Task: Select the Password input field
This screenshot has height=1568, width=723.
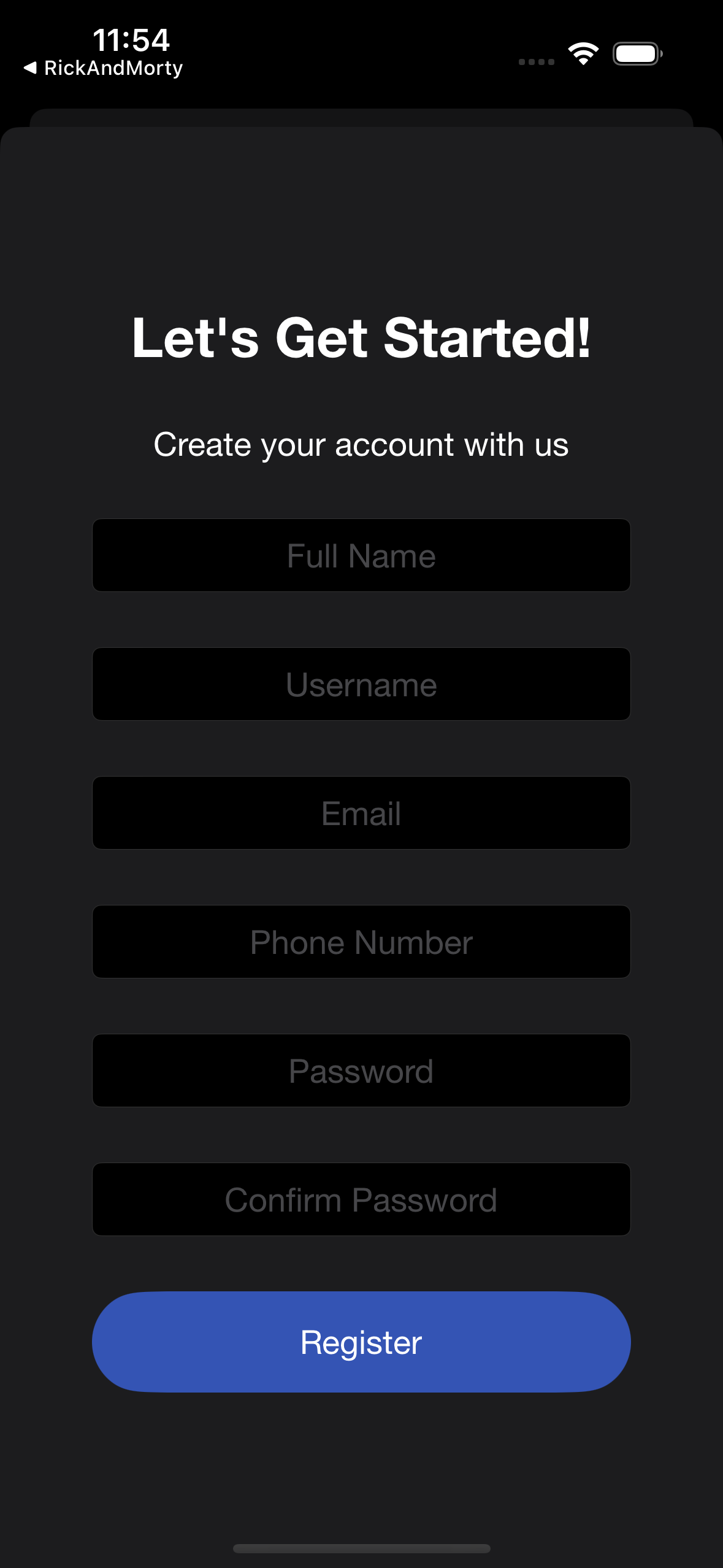Action: pos(361,1070)
